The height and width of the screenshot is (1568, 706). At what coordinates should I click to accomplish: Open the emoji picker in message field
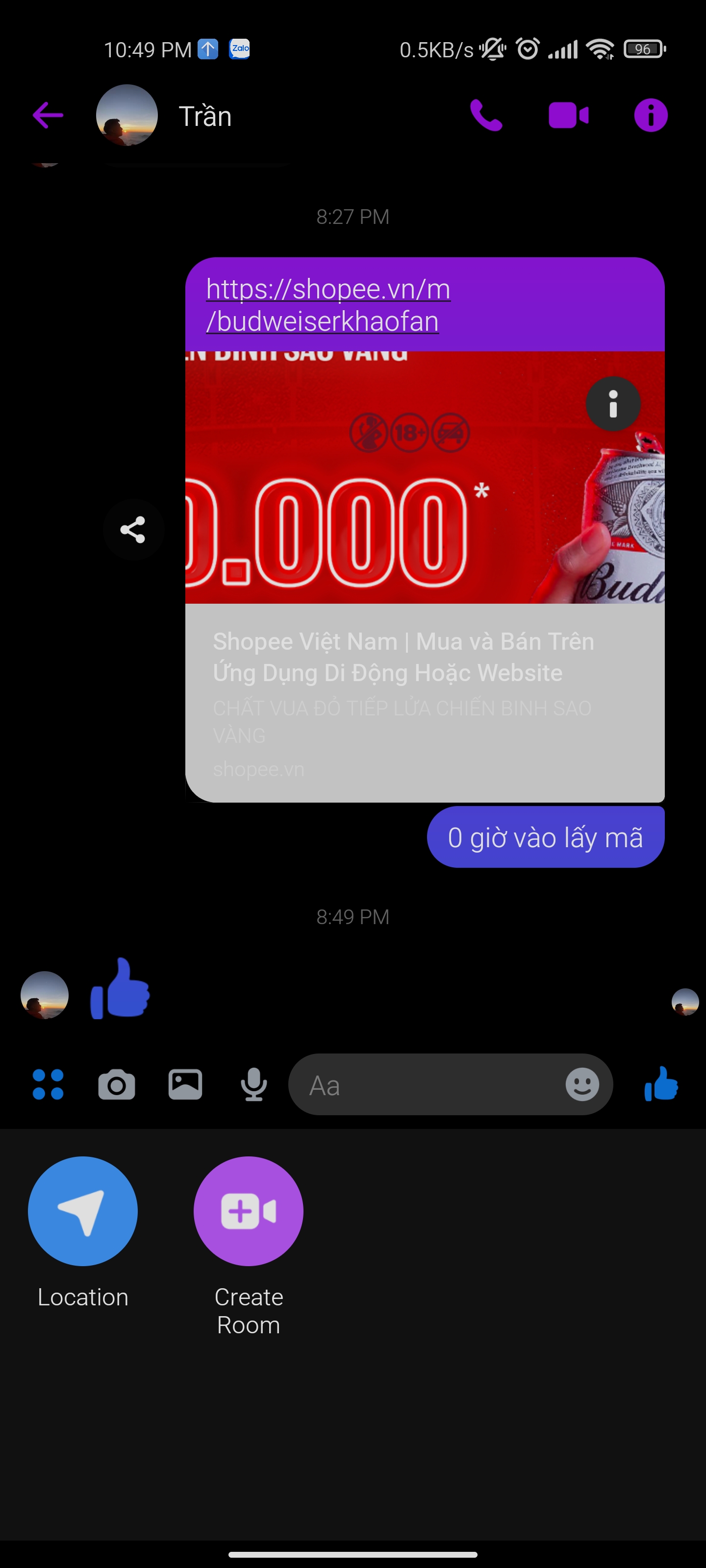[x=582, y=1085]
